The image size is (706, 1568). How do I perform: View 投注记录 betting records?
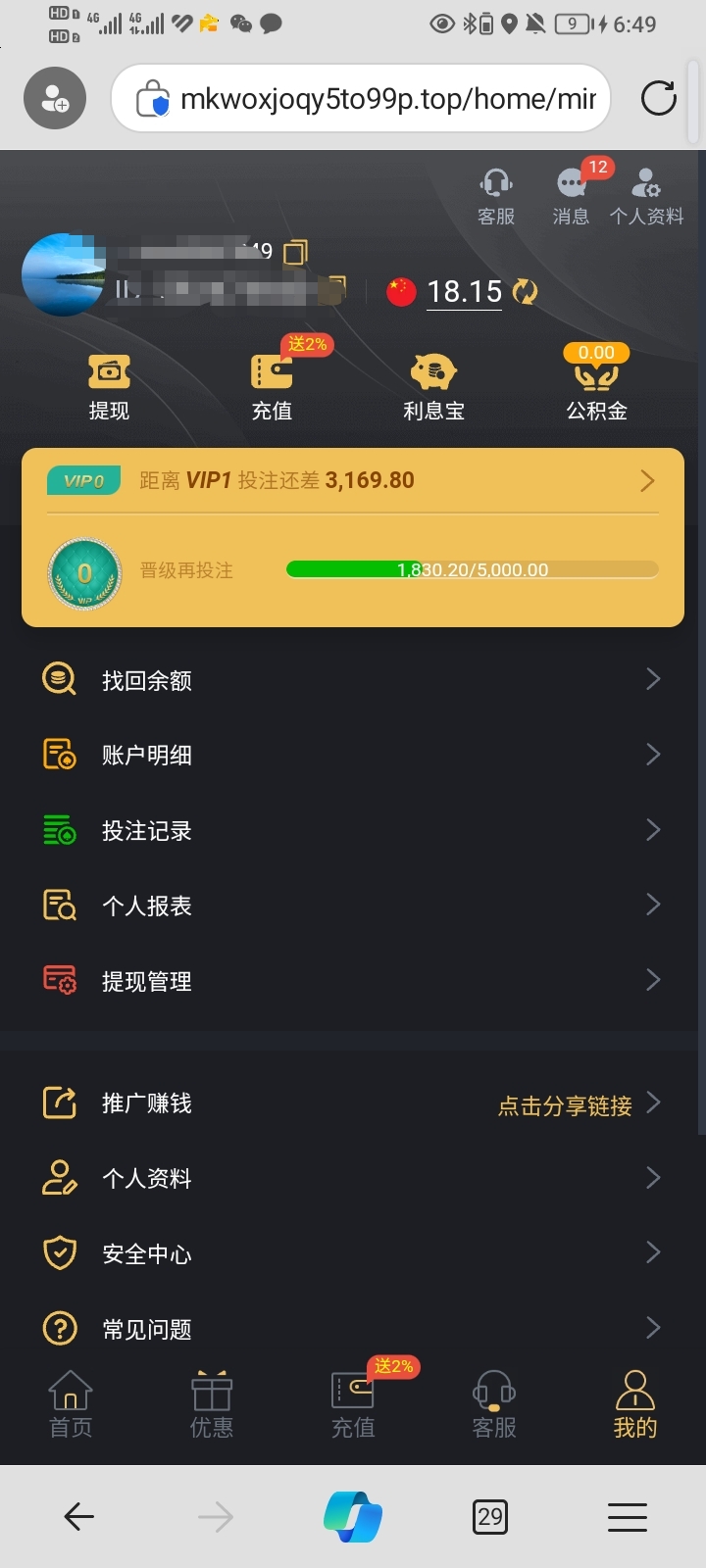click(353, 830)
